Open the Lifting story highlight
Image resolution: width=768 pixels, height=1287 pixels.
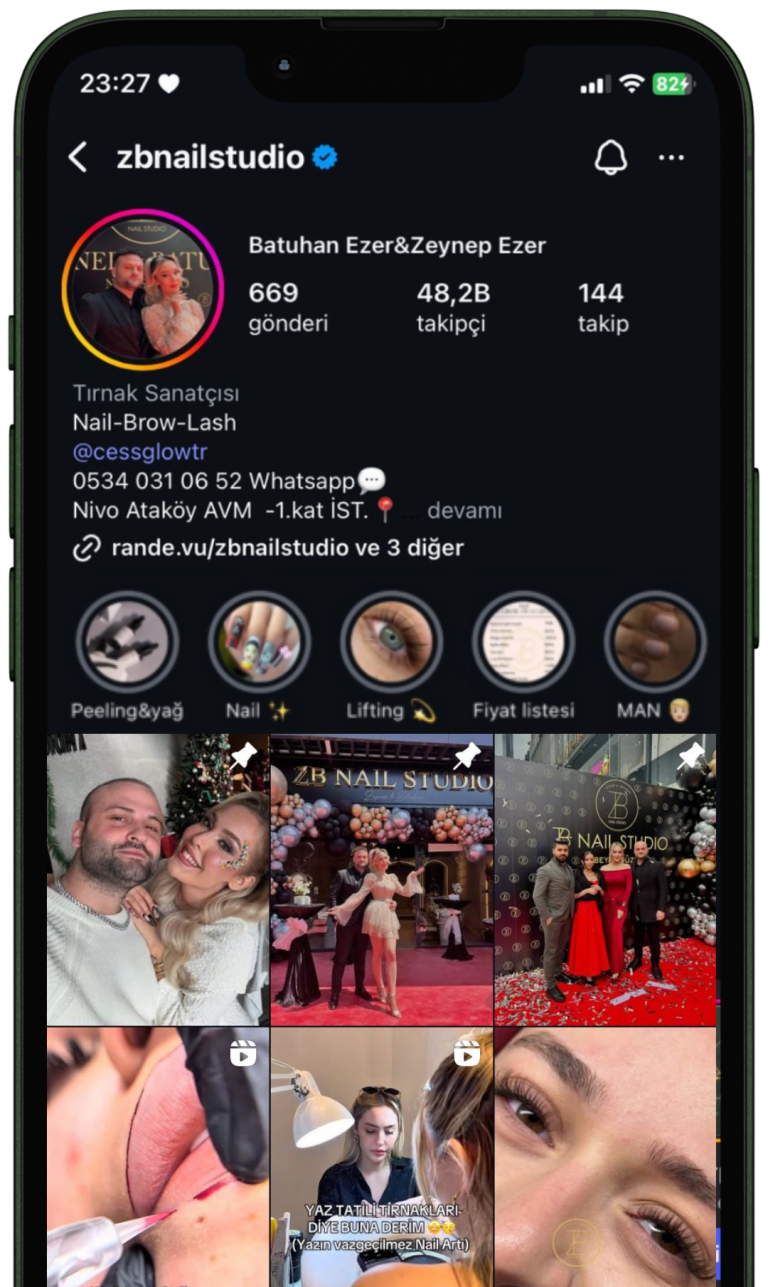[391, 642]
